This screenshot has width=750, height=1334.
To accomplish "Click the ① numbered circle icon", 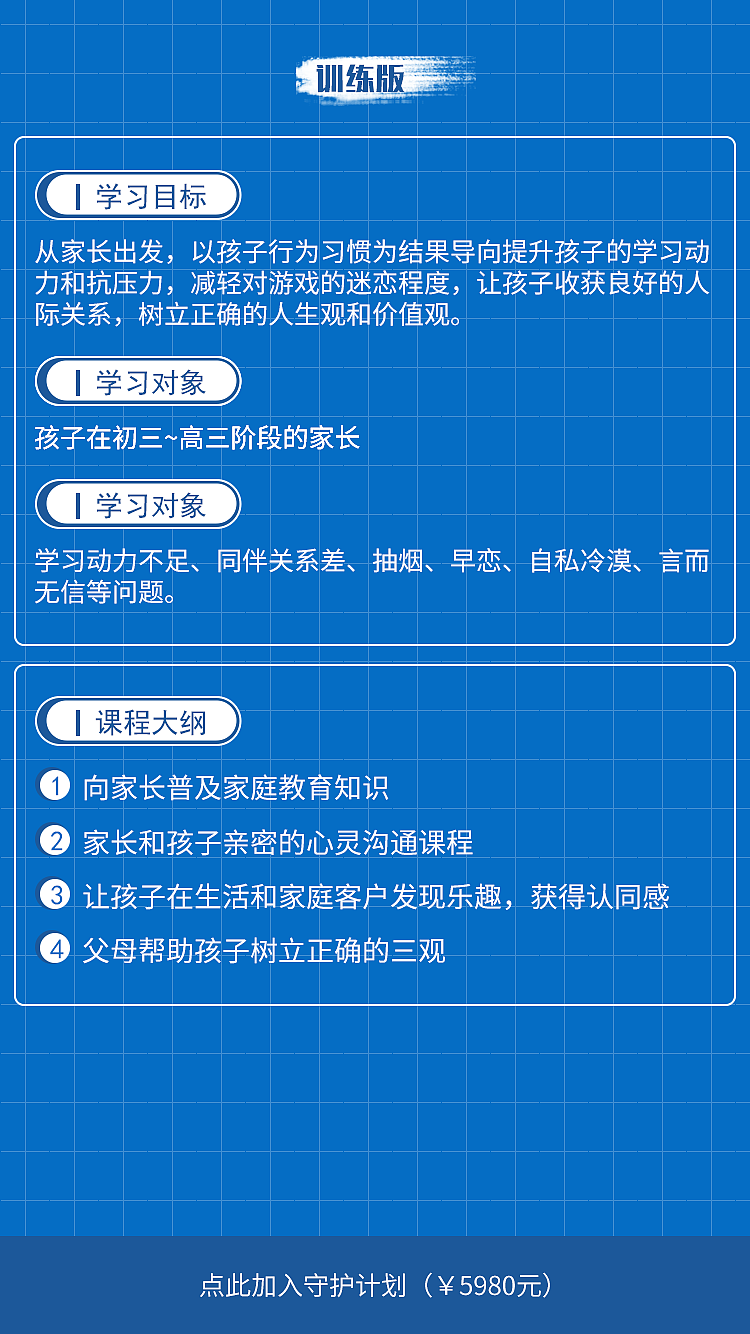I will [55, 789].
